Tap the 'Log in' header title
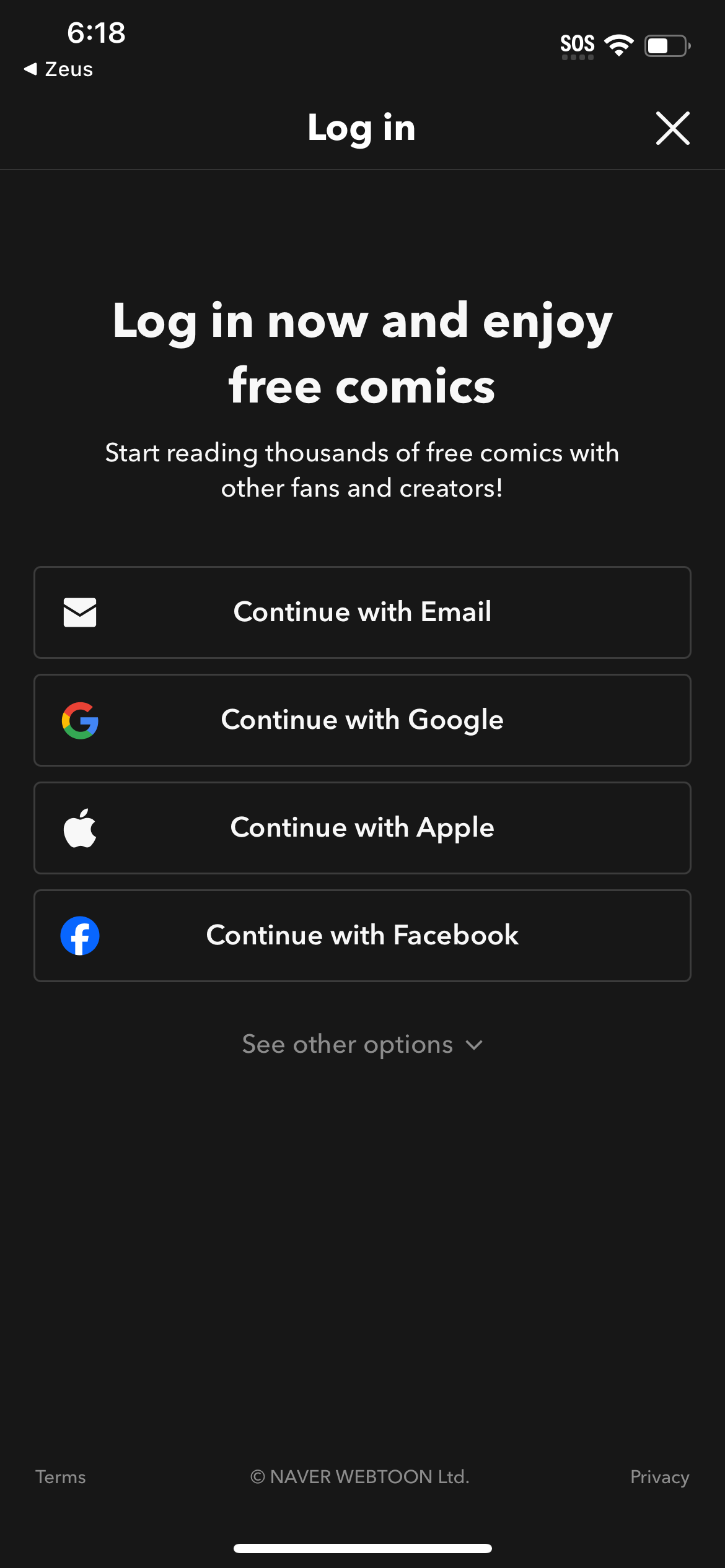This screenshot has height=1568, width=725. 361,128
